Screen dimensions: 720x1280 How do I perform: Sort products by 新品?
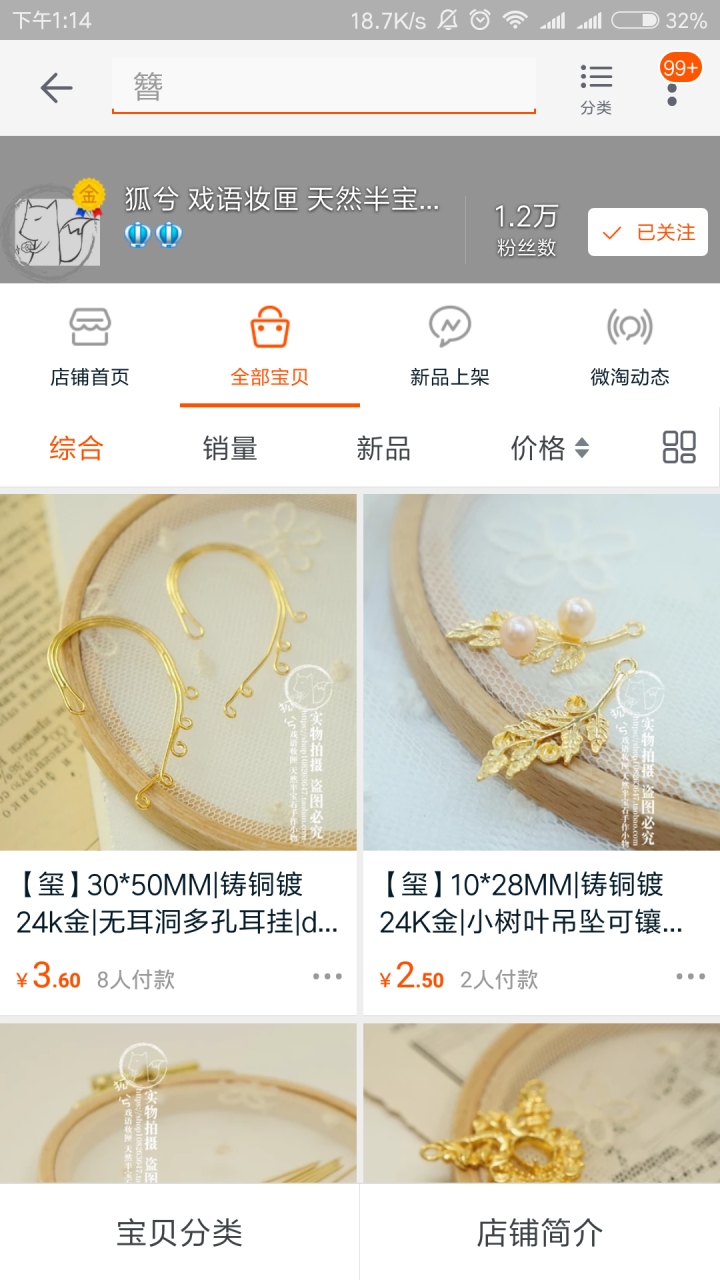pyautogui.click(x=384, y=448)
